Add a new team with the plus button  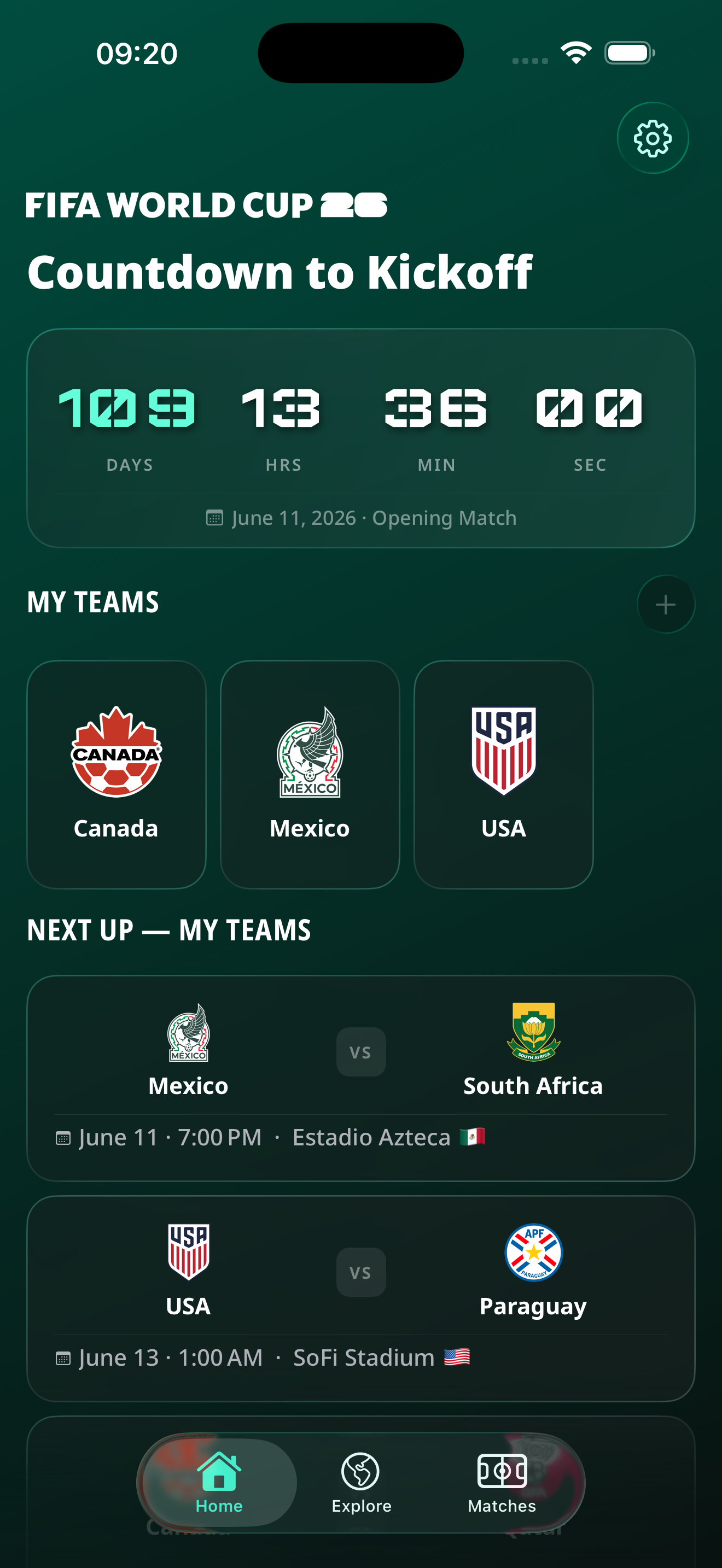coord(665,605)
